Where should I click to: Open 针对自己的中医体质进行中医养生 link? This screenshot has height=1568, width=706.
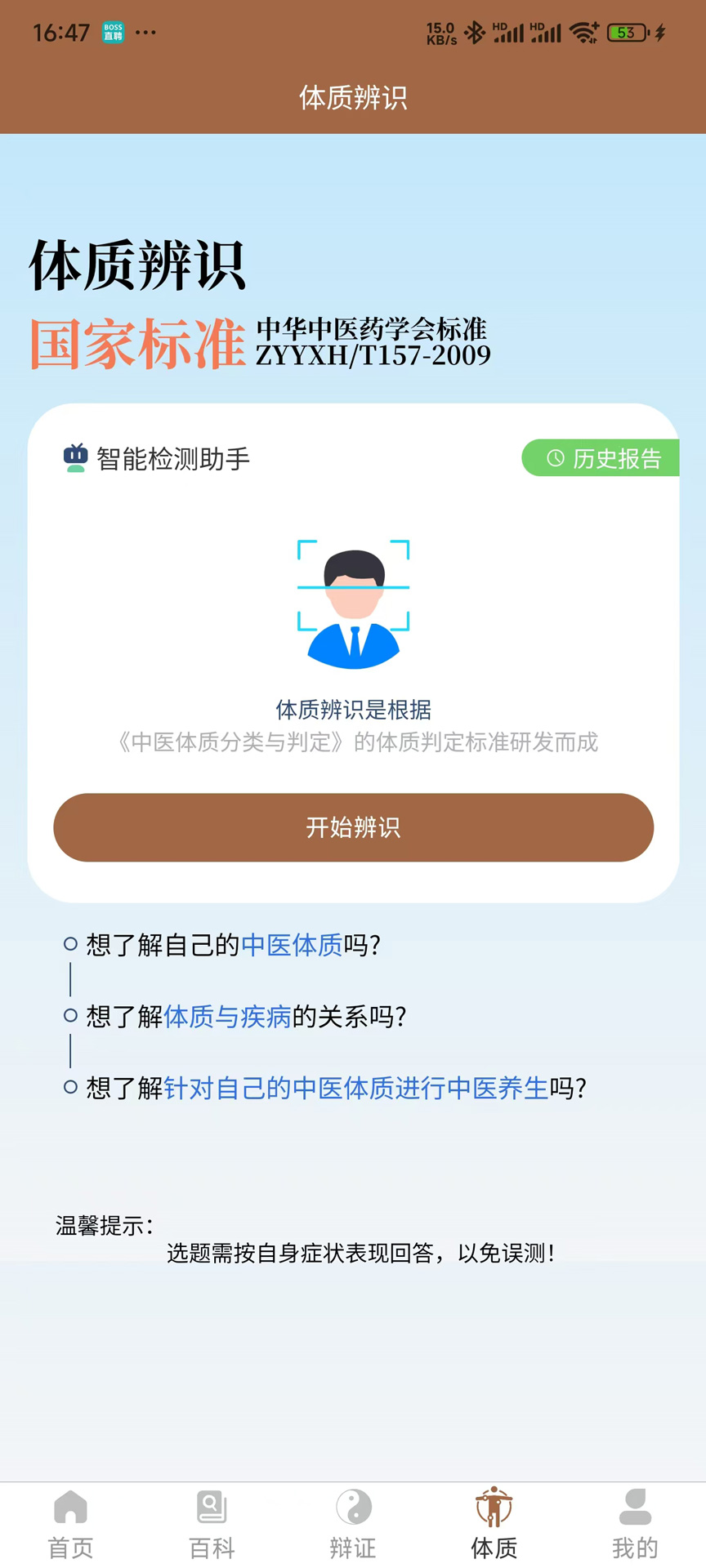[355, 1089]
